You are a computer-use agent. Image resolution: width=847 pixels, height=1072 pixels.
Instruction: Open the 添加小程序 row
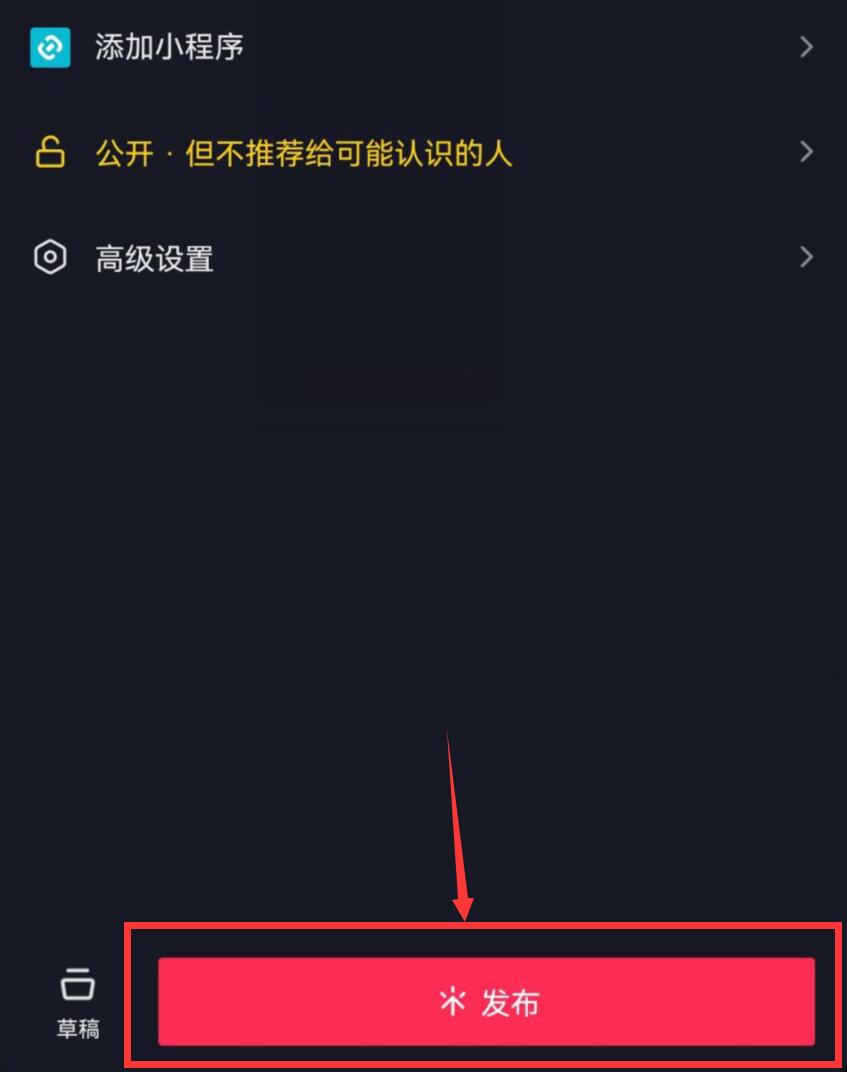(170, 47)
